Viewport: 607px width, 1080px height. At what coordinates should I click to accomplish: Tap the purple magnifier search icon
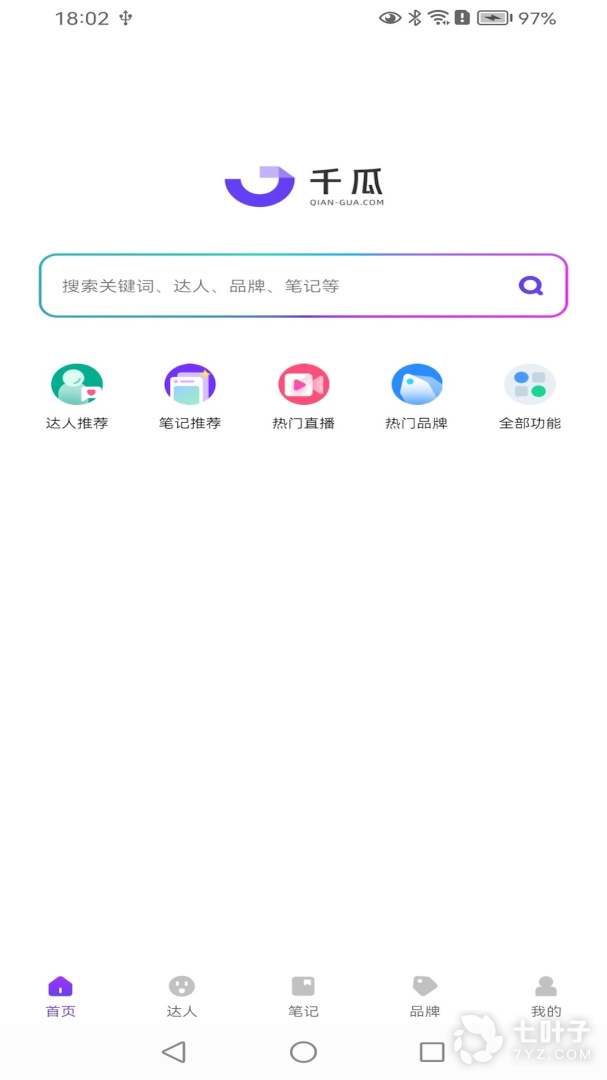click(531, 285)
